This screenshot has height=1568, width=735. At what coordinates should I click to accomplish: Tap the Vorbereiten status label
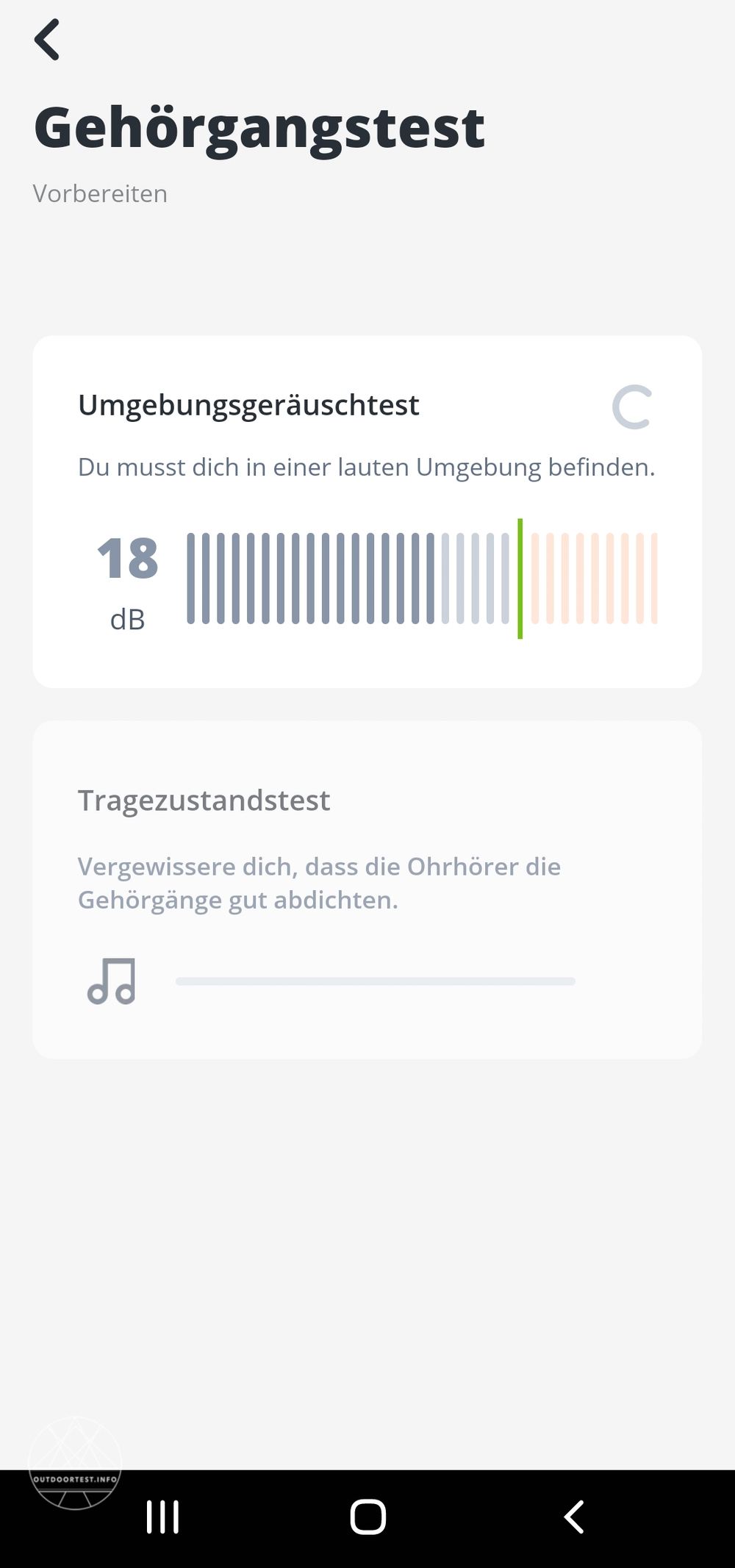[99, 193]
